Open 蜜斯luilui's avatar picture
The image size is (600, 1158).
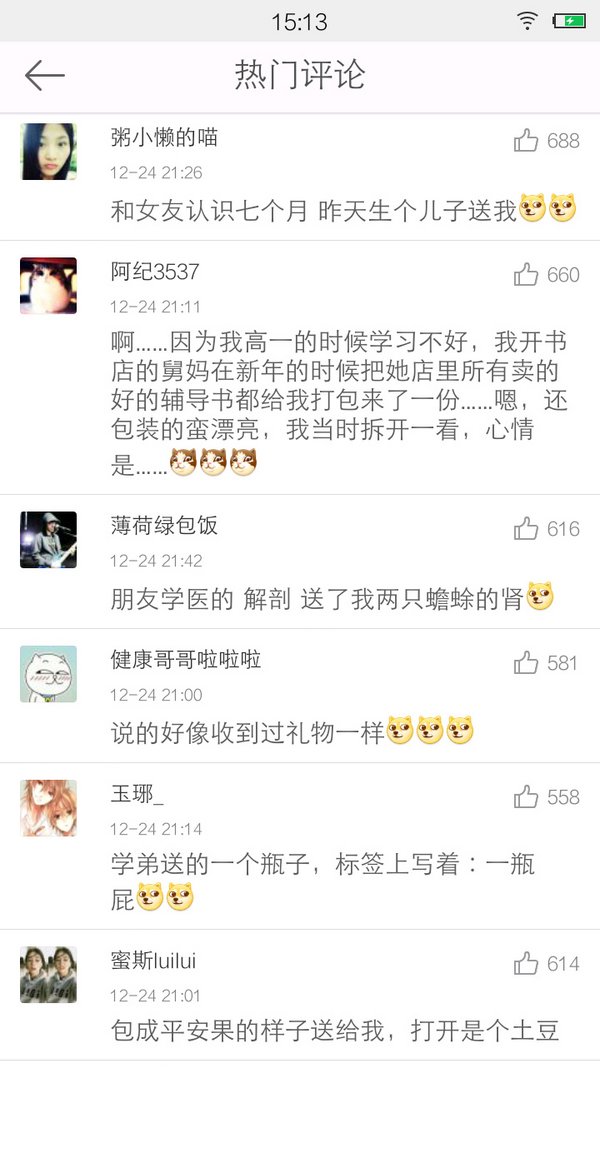[48, 975]
